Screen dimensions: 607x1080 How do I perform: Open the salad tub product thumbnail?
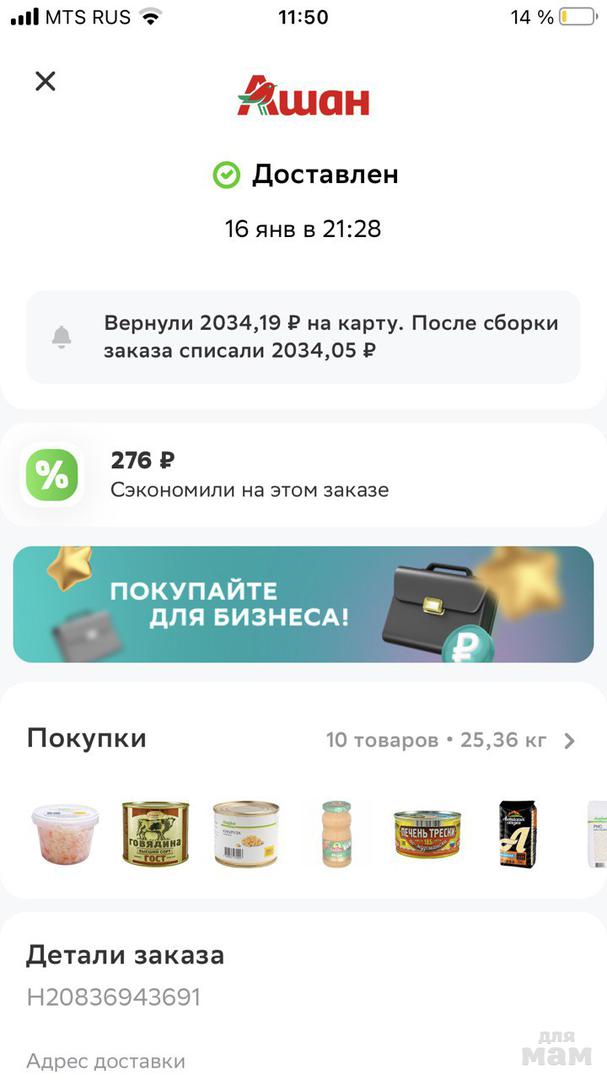click(64, 833)
